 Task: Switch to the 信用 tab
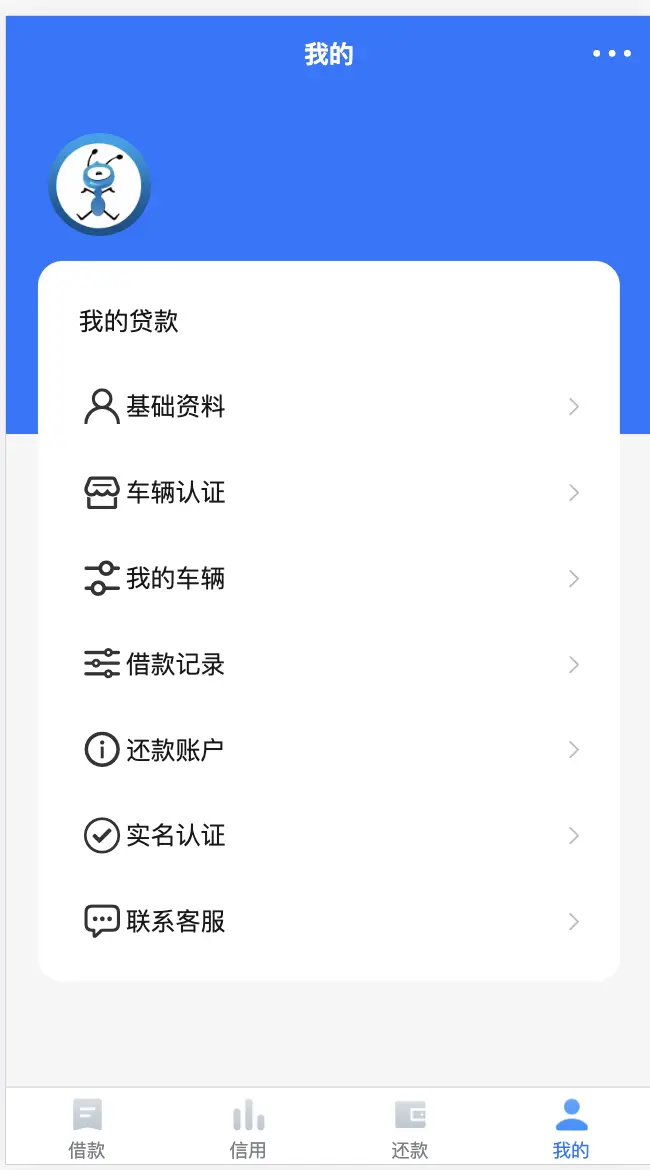click(x=248, y=1129)
